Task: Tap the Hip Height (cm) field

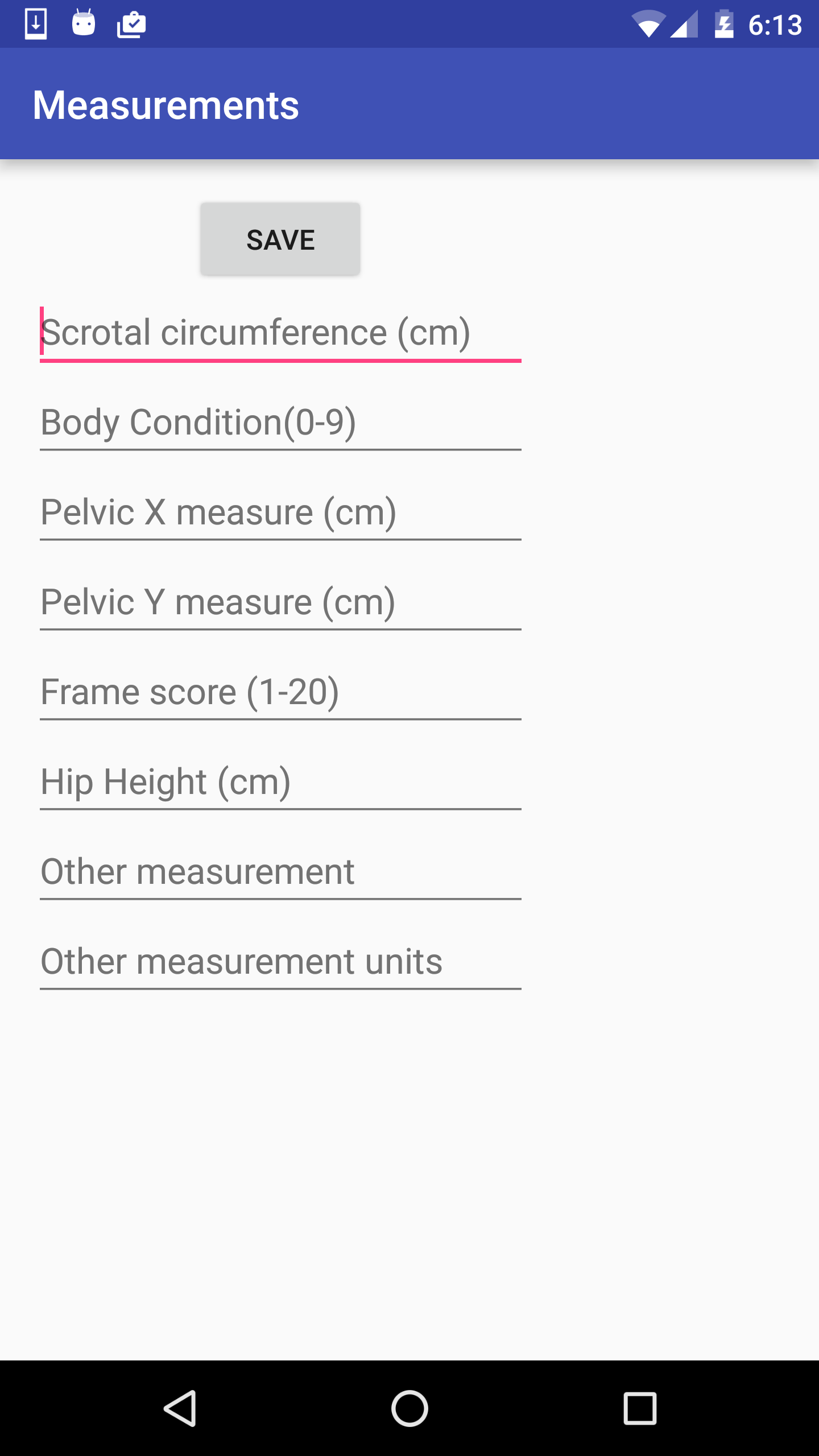Action: pos(280,782)
